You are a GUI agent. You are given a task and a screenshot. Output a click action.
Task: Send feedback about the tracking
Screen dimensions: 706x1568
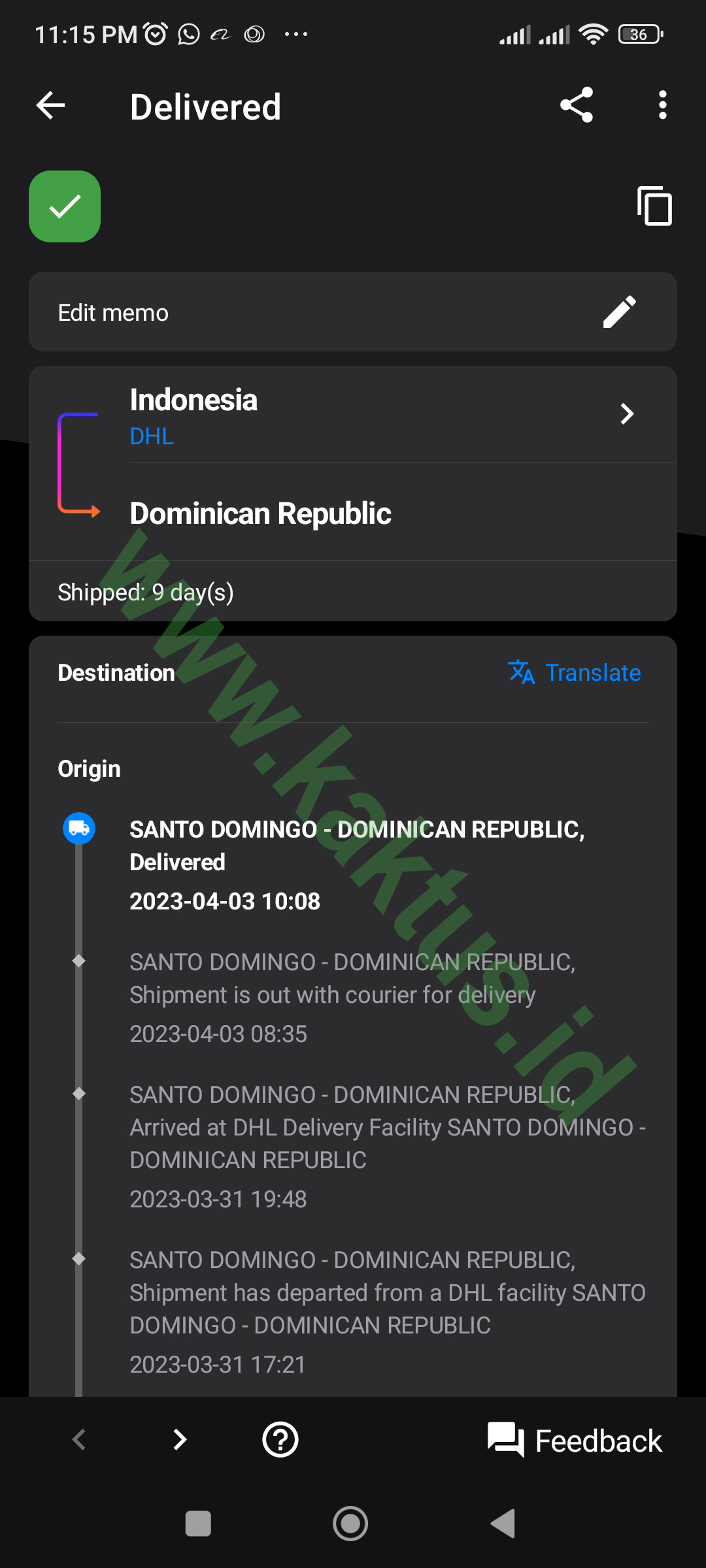tap(575, 1441)
